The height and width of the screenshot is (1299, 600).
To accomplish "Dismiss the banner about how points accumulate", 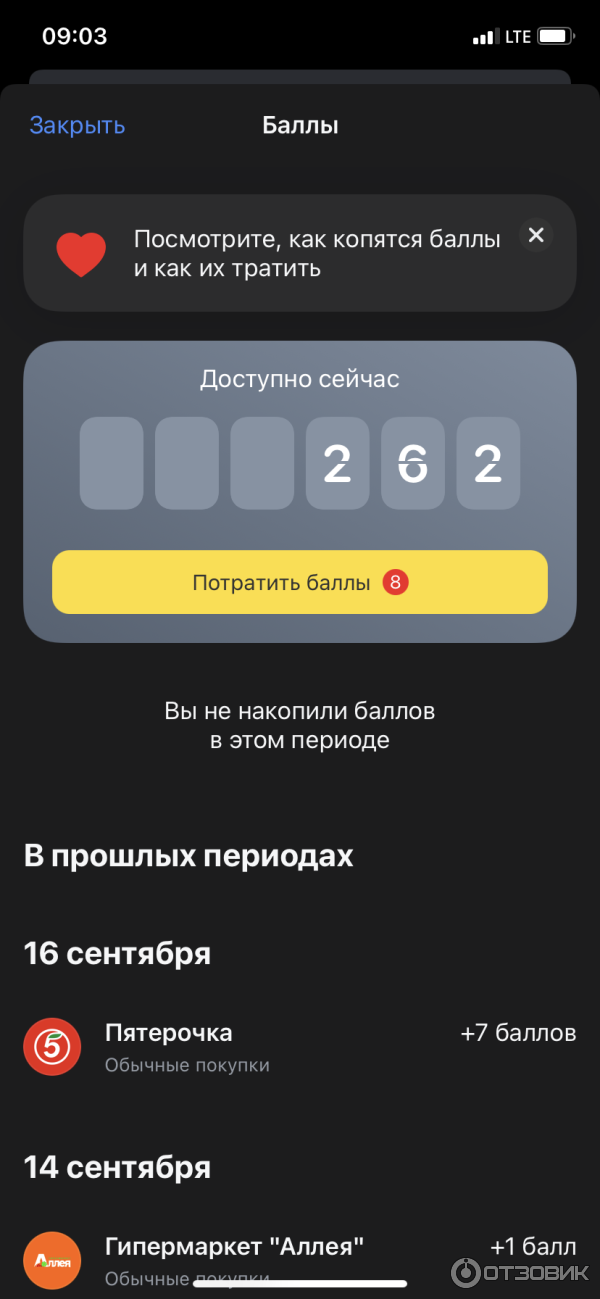I will pyautogui.click(x=536, y=235).
